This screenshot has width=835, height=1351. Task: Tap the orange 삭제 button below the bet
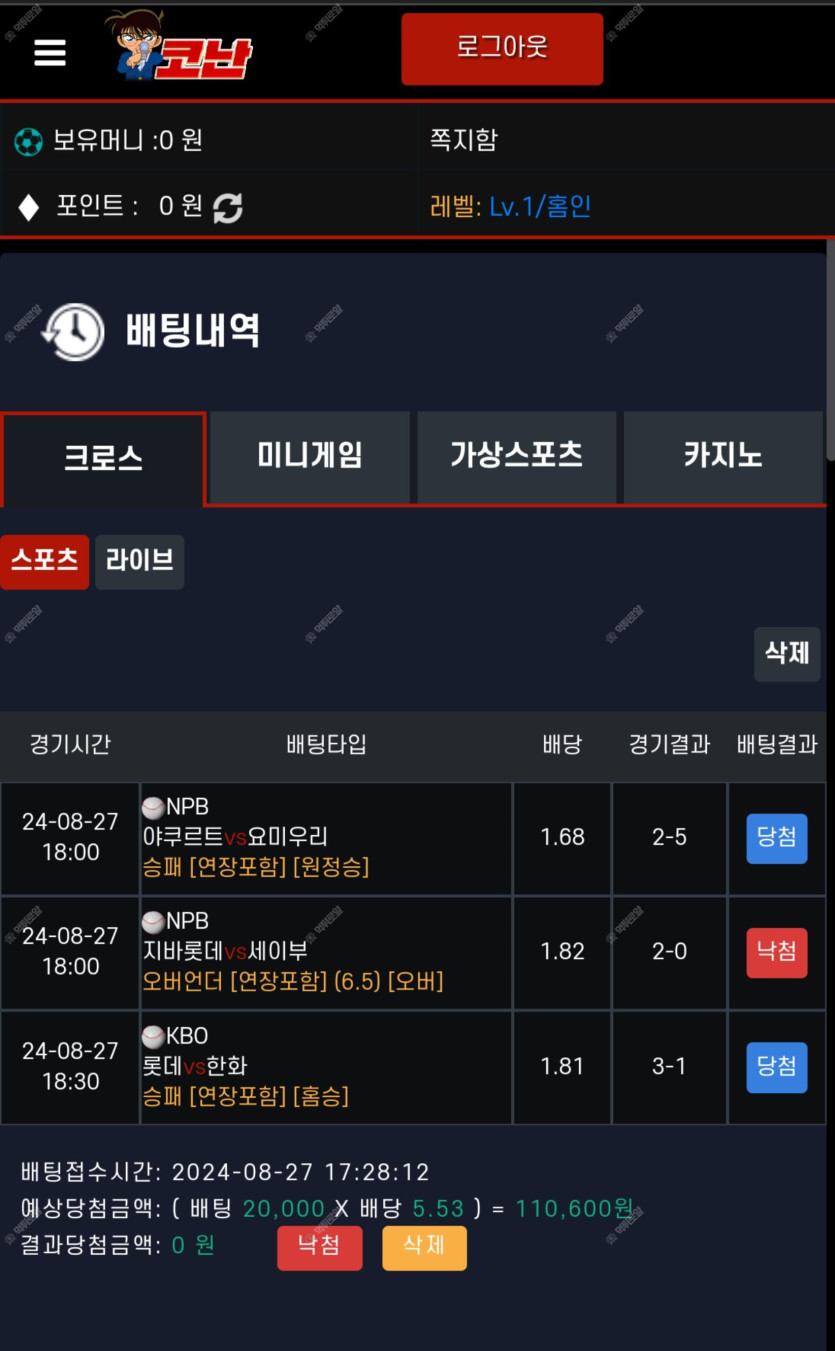tap(424, 1248)
